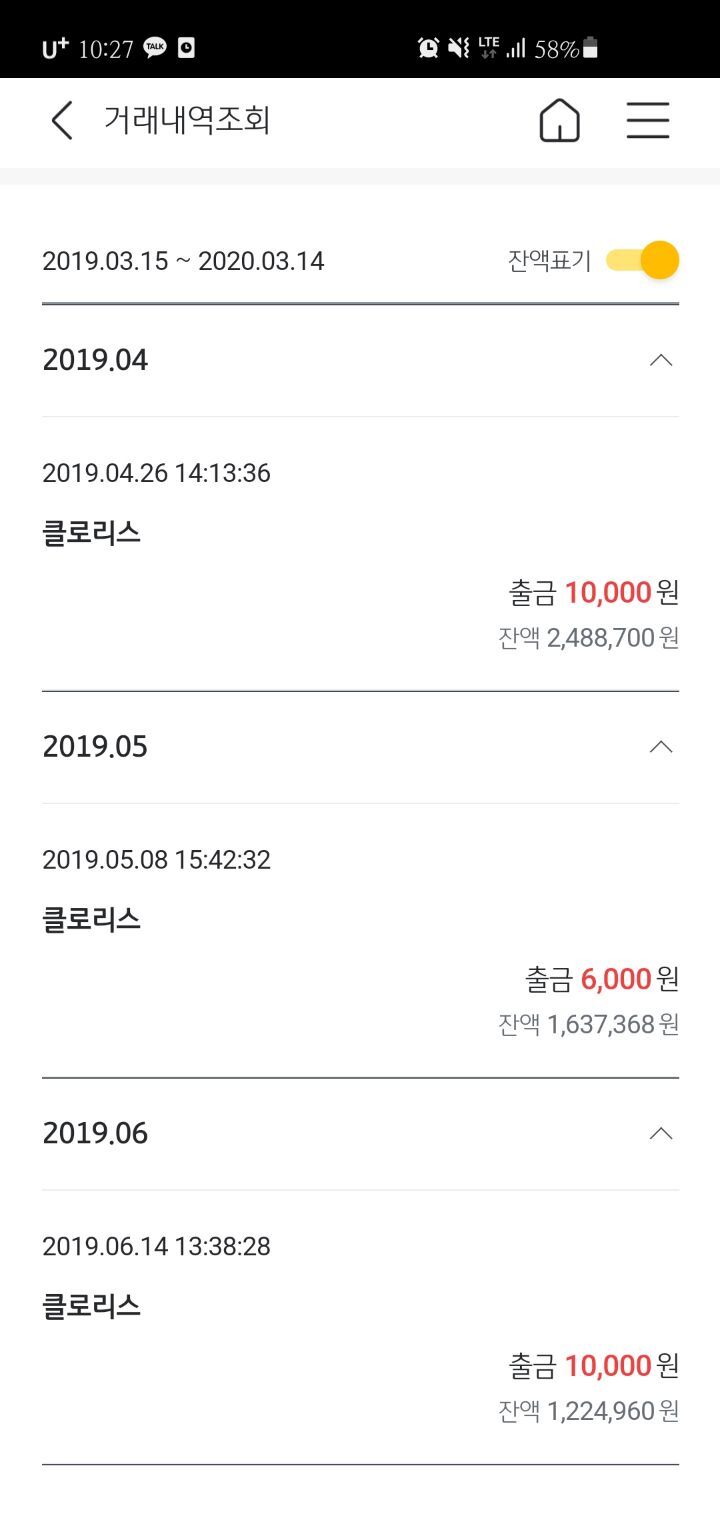Image resolution: width=720 pixels, height=1520 pixels.
Task: Turn off the 잔액표기 switch
Action: tap(642, 261)
